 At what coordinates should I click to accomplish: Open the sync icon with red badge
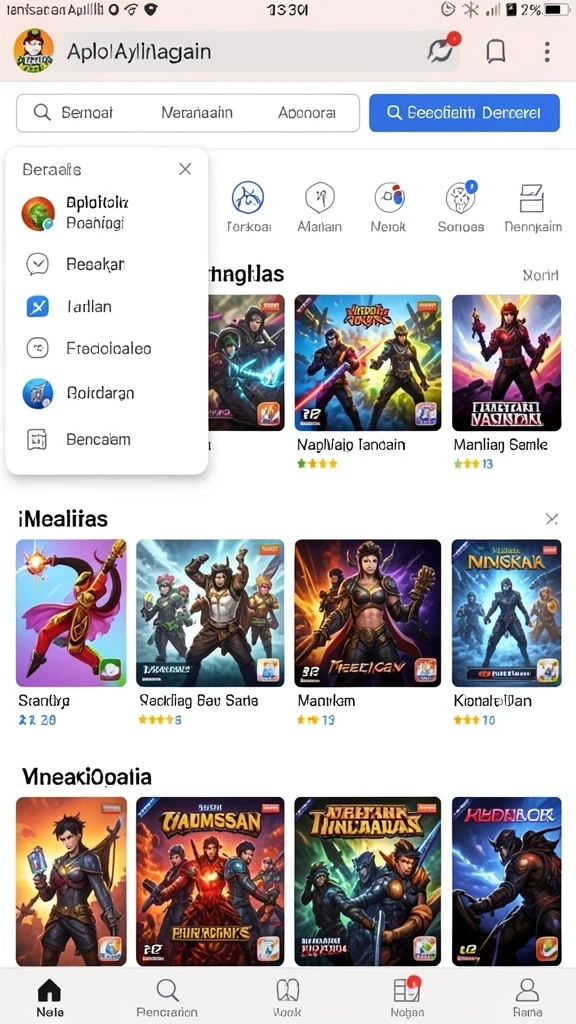(443, 49)
